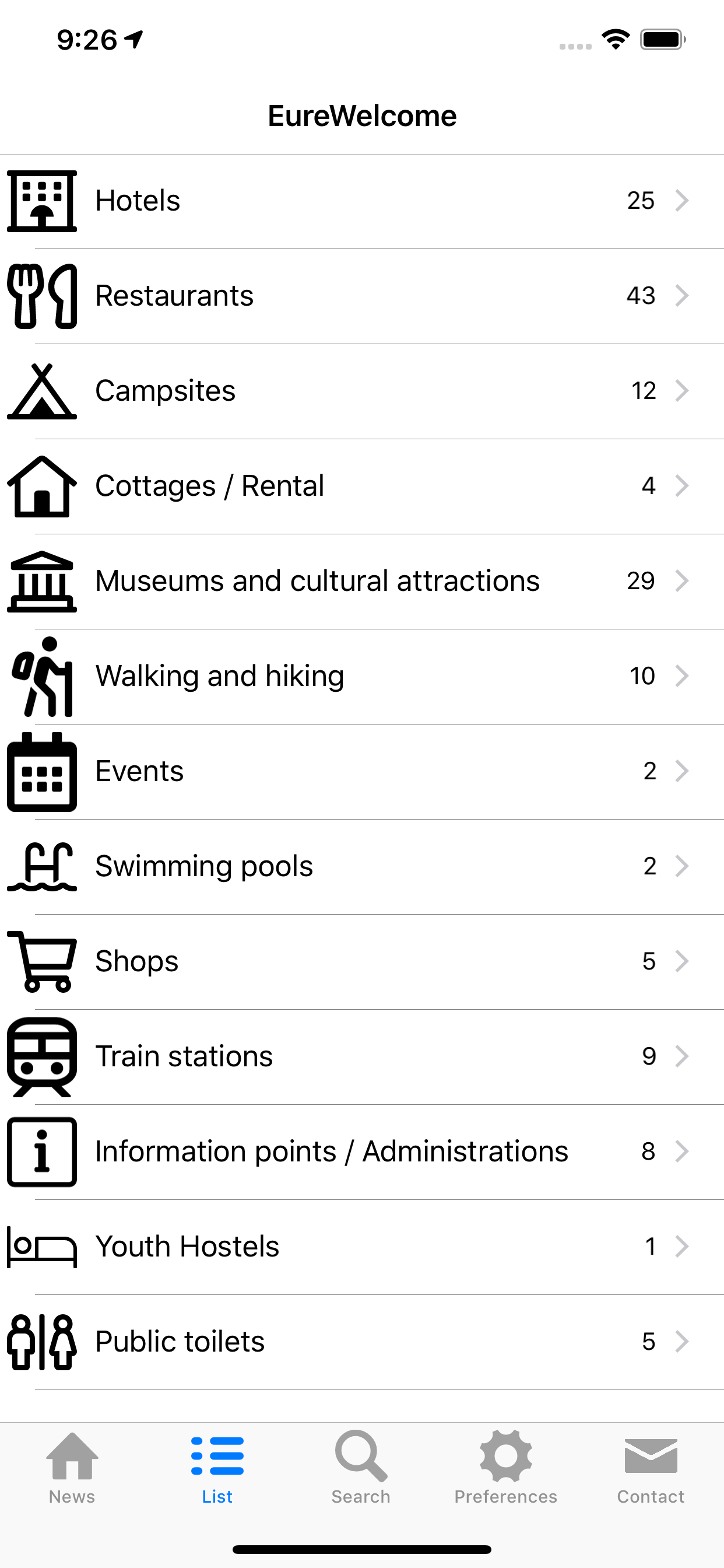Screen dimensions: 724x1568
Task: Show the Events list
Action: pos(361,771)
